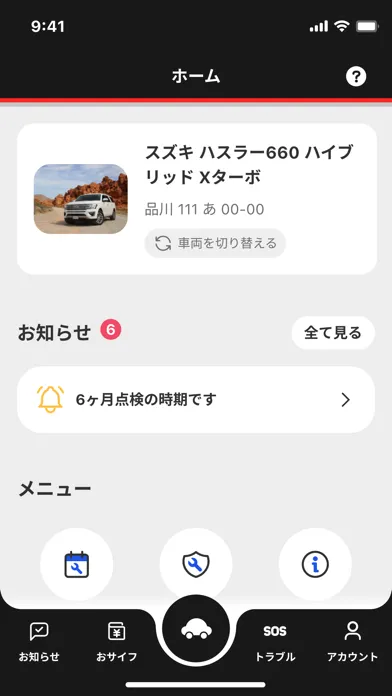Switch to the おサイフ tab
Image resolution: width=392 pixels, height=696 pixels.
(x=116, y=642)
